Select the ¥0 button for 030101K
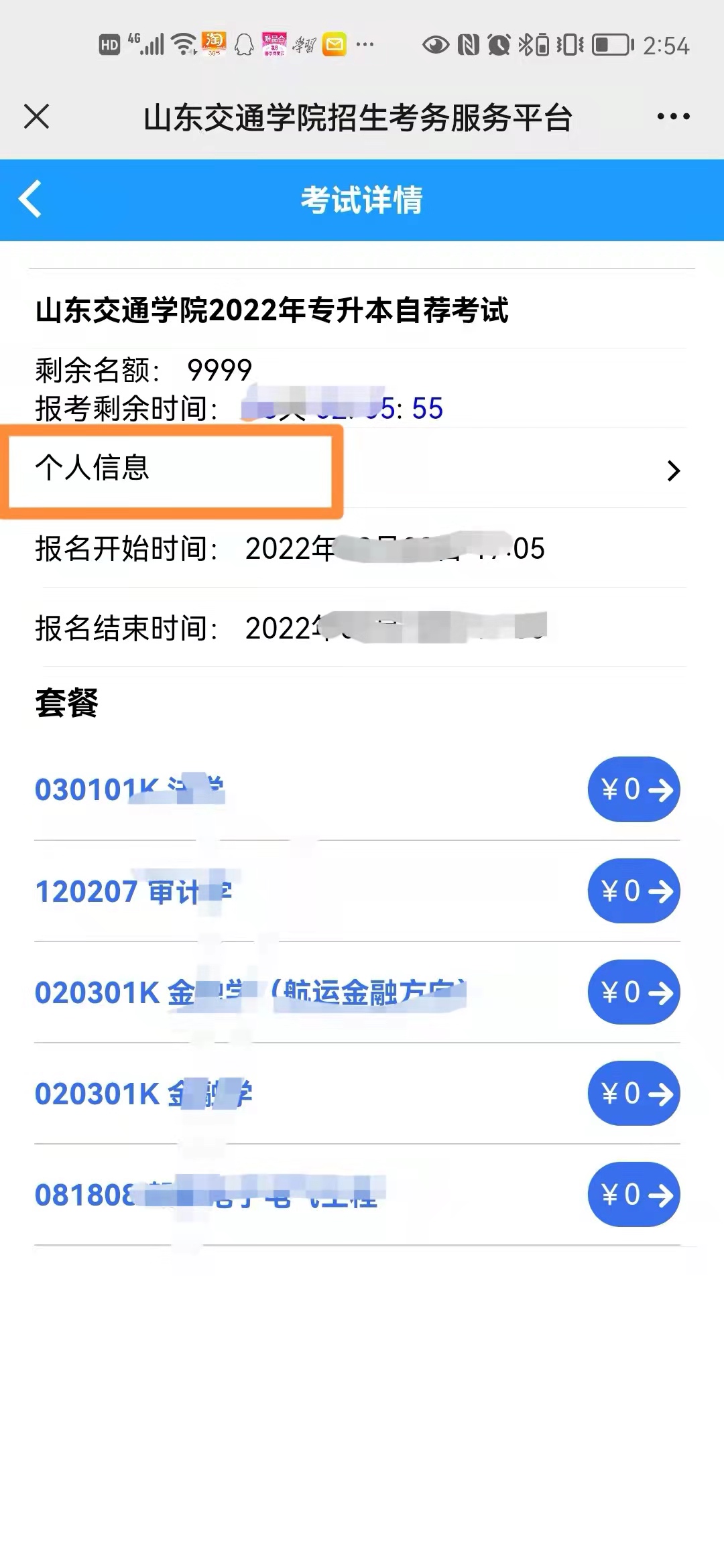The width and height of the screenshot is (724, 1568). [x=634, y=789]
